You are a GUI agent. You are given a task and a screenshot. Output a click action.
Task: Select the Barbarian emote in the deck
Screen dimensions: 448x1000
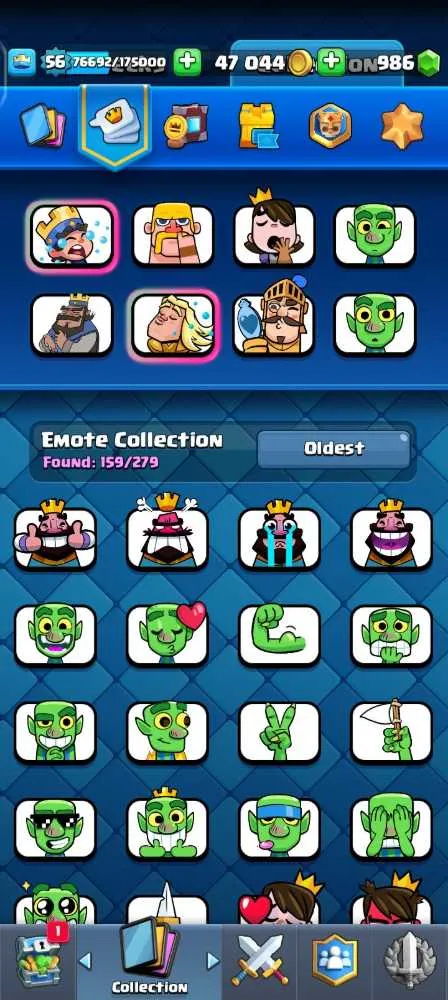pos(173,235)
